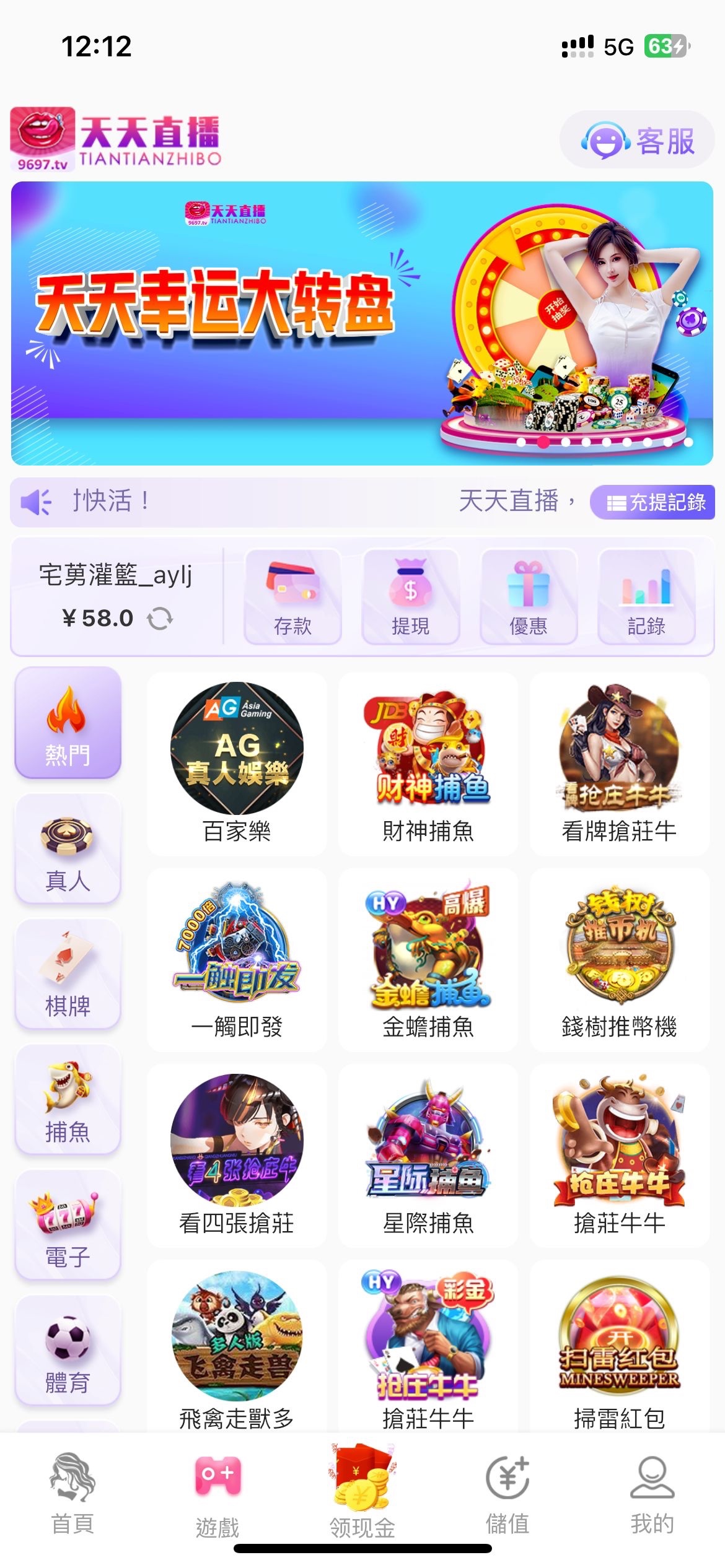Switch to the 棋牌 category
This screenshot has width=725, height=1568.
click(68, 974)
